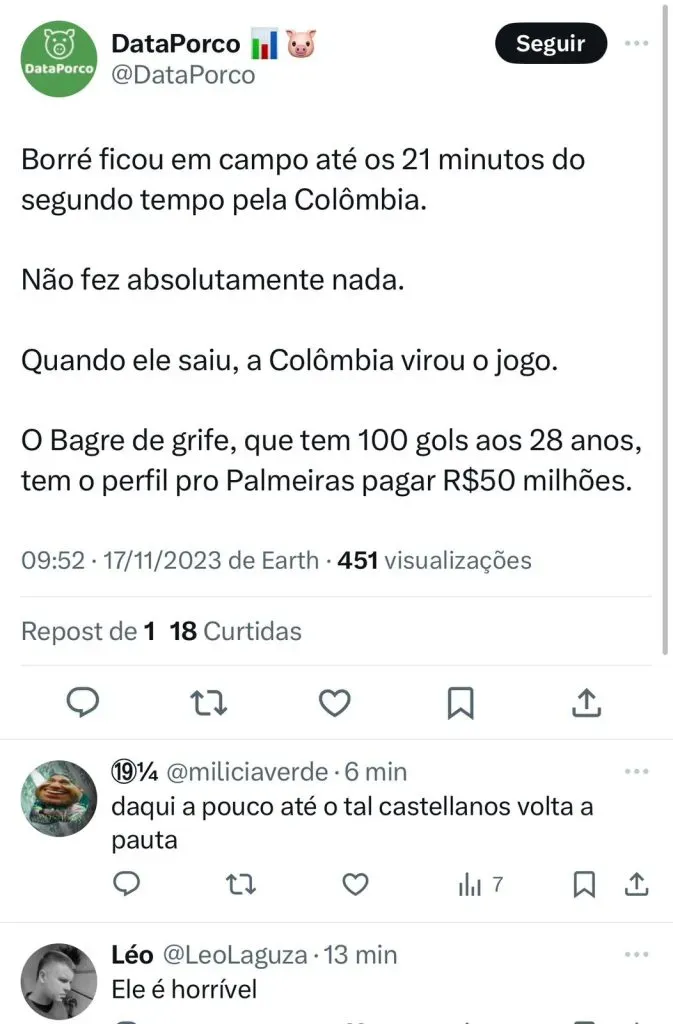Screen dimensions: 673x1024
Task: Like DataPorco's main post
Action: tap(334, 703)
